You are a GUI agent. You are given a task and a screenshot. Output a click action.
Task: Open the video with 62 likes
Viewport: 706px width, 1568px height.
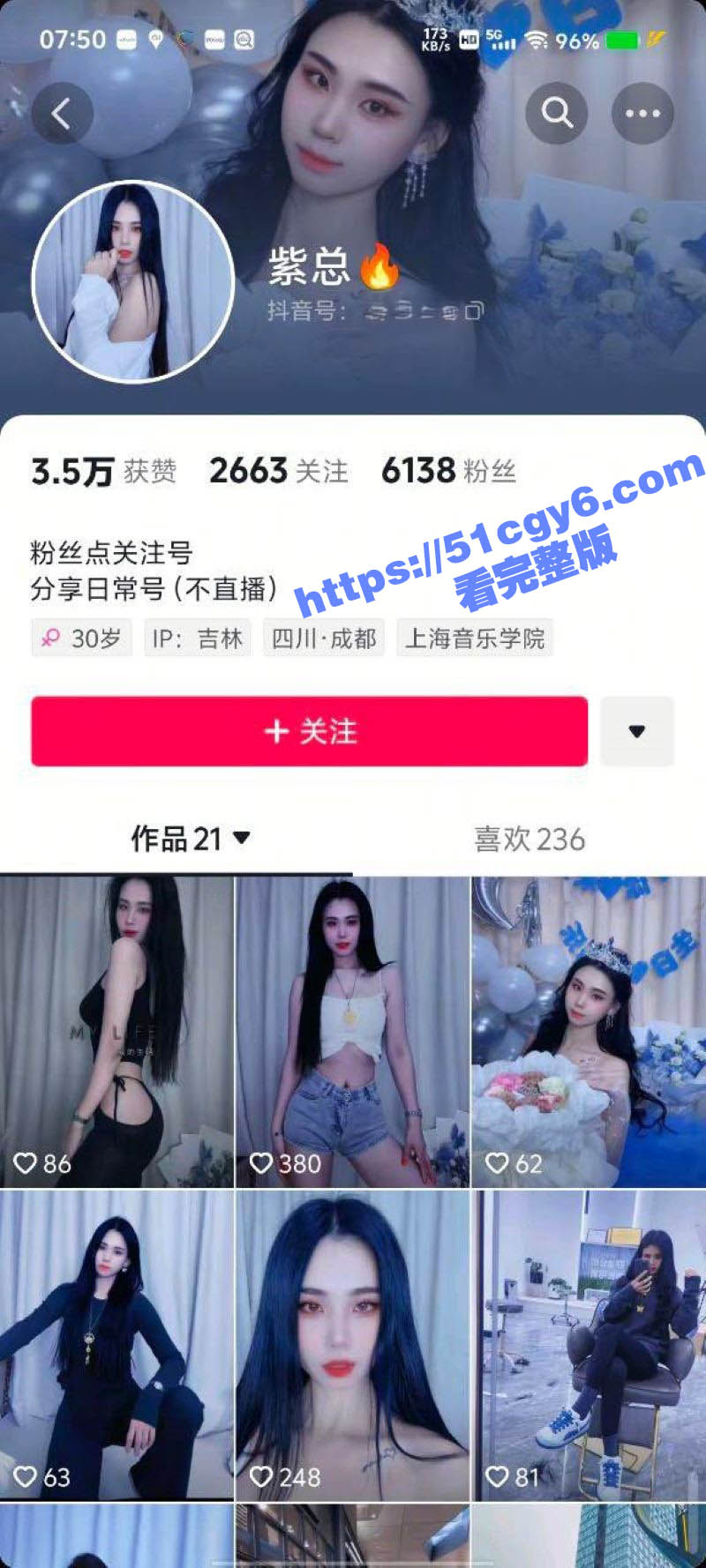point(589,1032)
